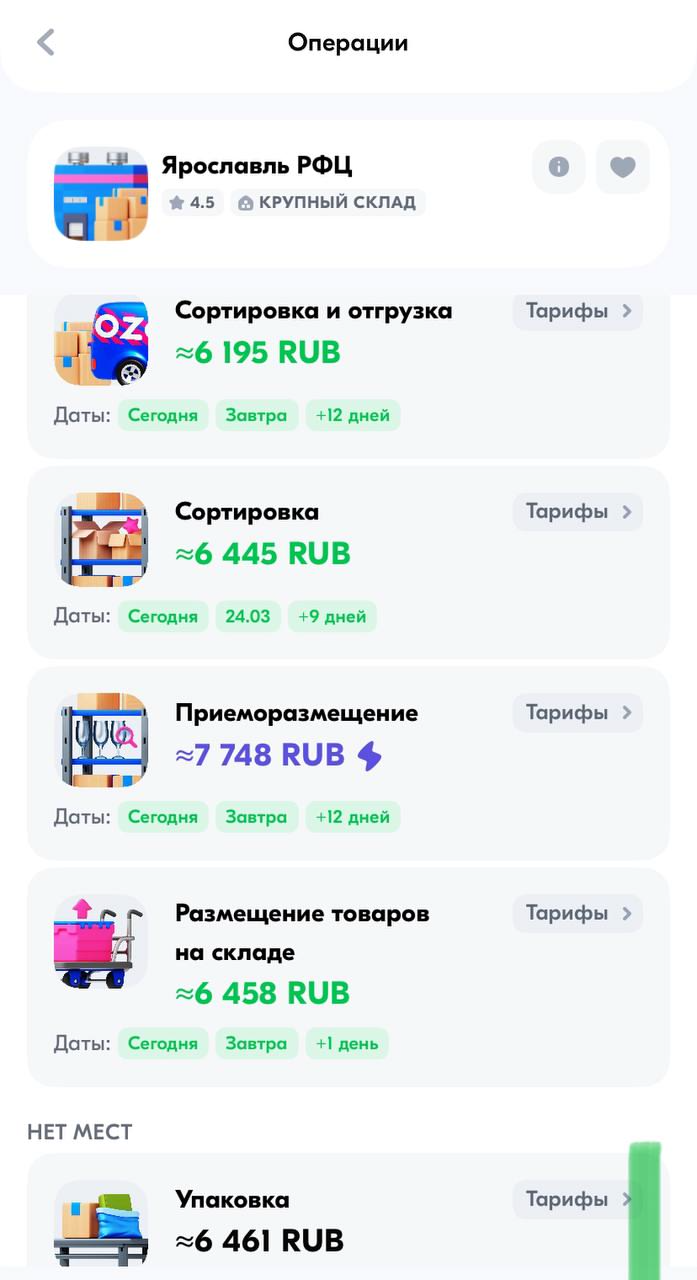This screenshot has height=1280, width=697.
Task: Open Тарифы for Размещение товаров на складе
Action: (577, 913)
